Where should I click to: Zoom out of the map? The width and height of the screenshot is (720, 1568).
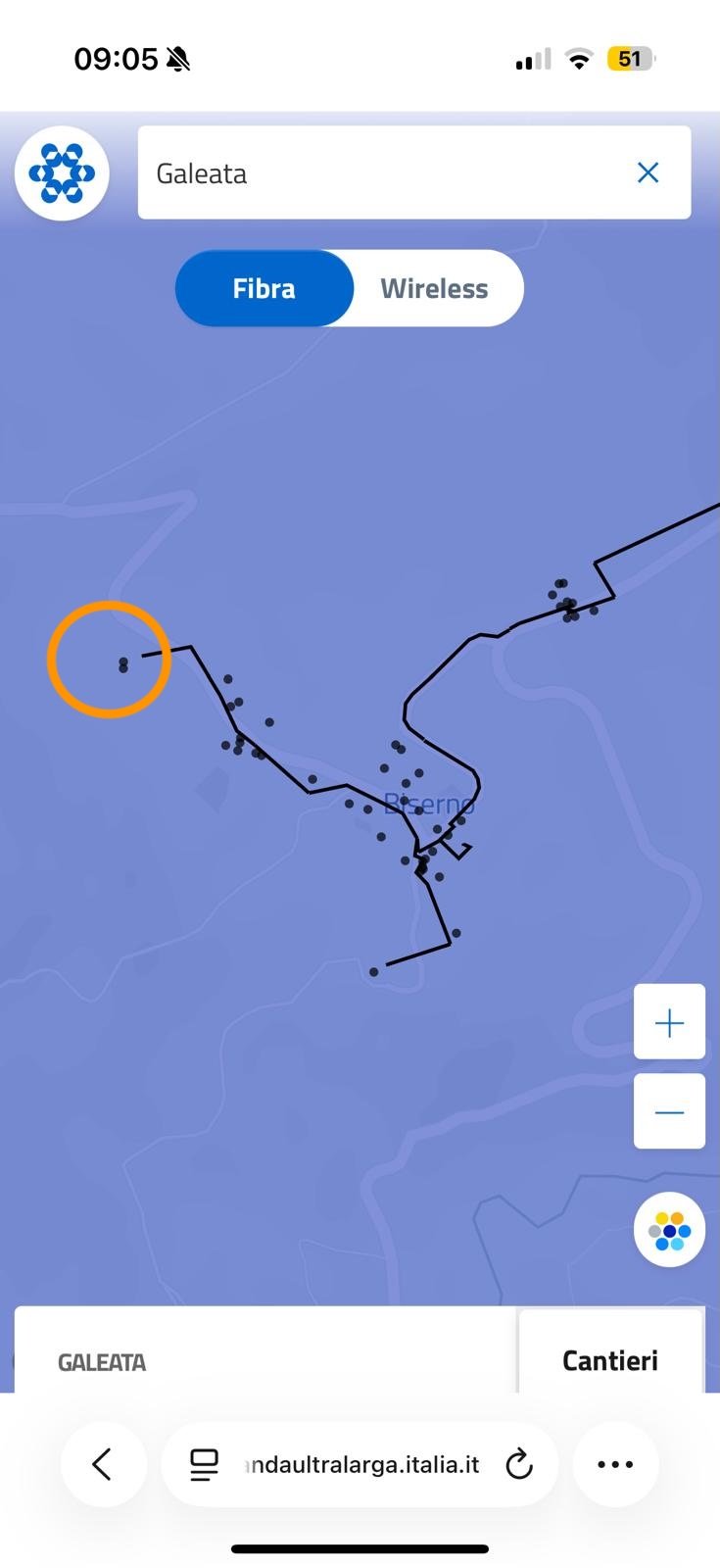pyautogui.click(x=669, y=1111)
